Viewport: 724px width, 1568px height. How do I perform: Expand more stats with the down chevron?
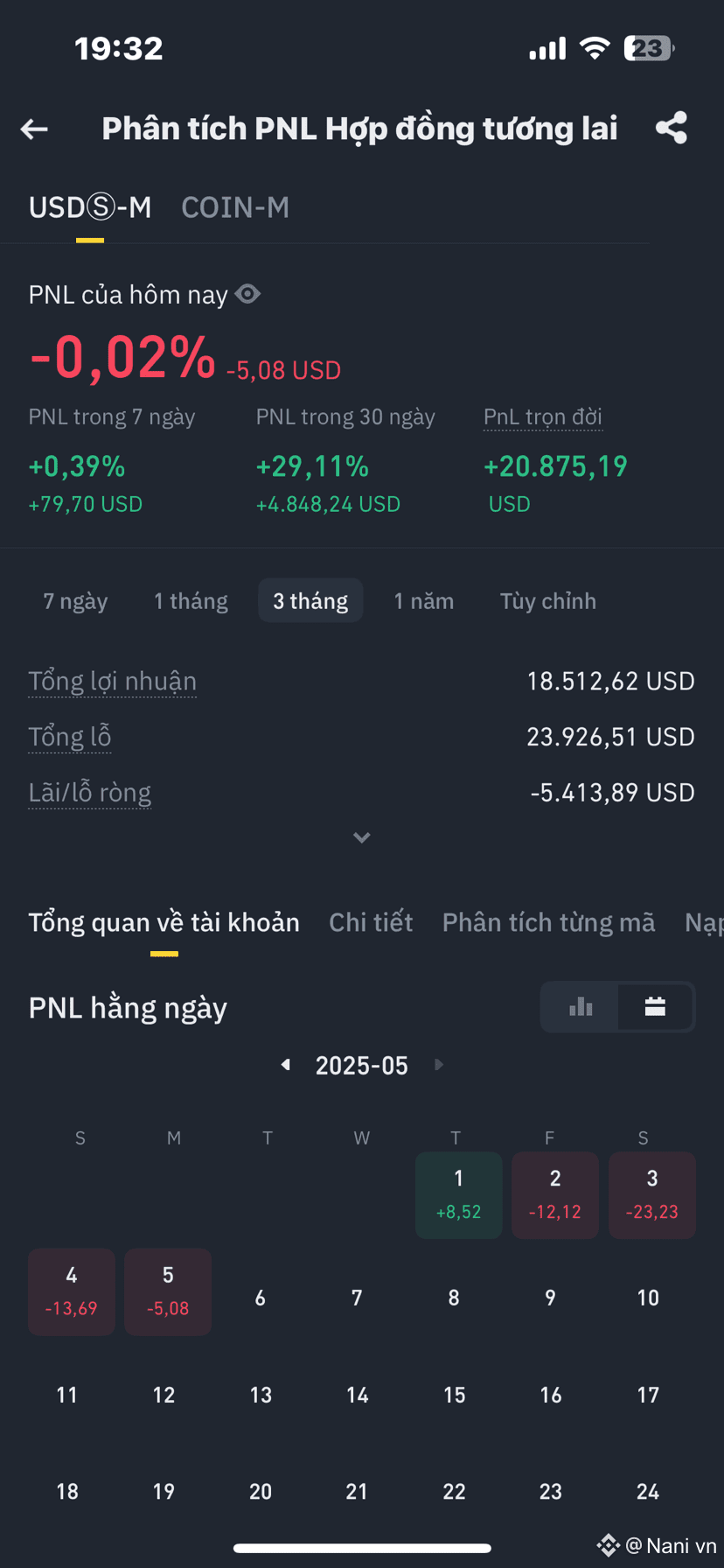point(362,838)
